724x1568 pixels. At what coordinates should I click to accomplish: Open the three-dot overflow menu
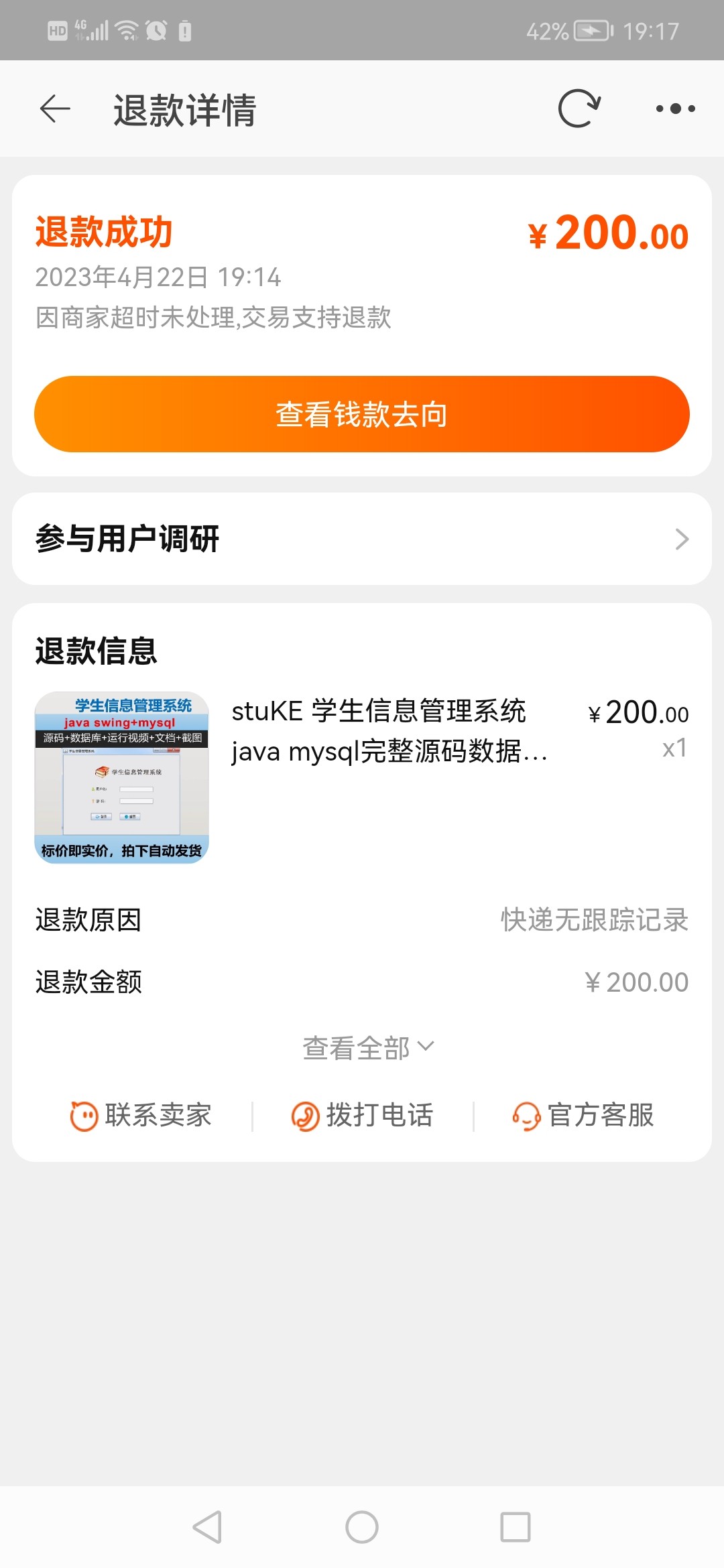click(675, 109)
